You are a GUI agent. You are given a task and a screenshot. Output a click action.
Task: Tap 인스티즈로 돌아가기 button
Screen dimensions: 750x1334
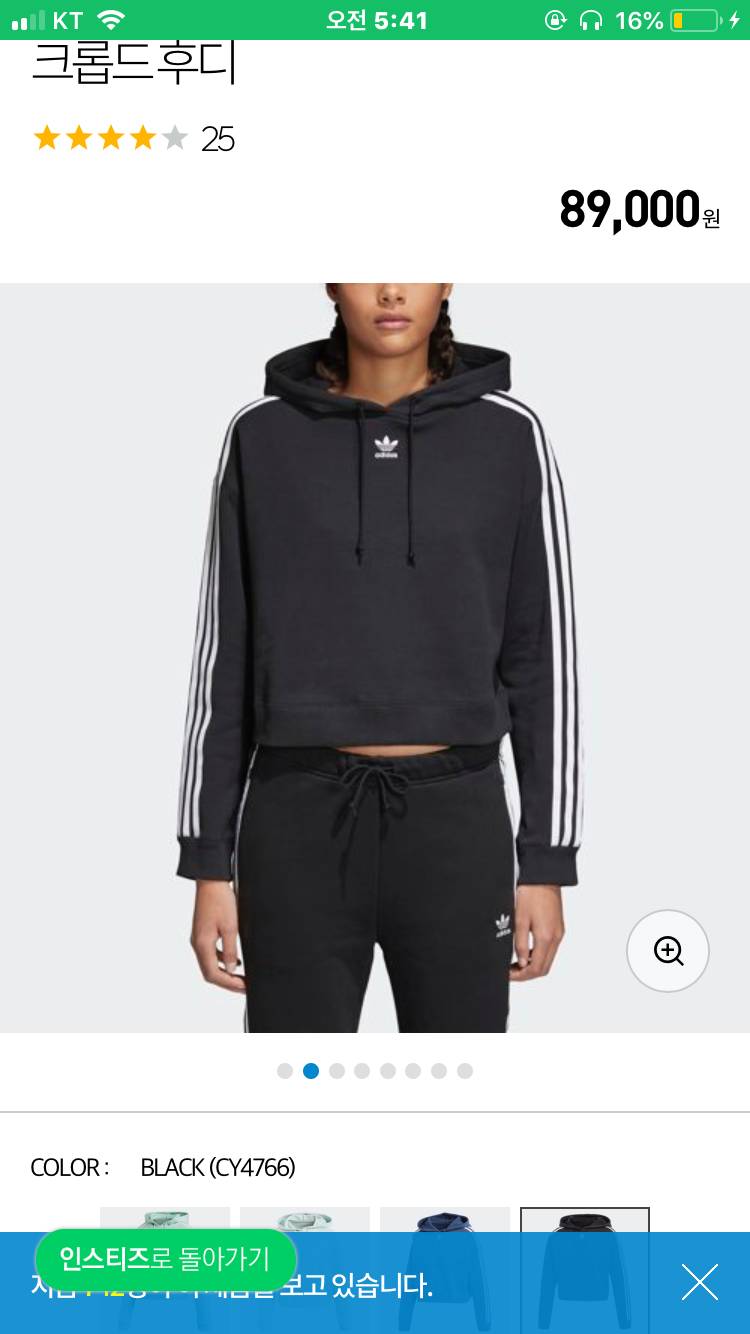[x=166, y=1259]
